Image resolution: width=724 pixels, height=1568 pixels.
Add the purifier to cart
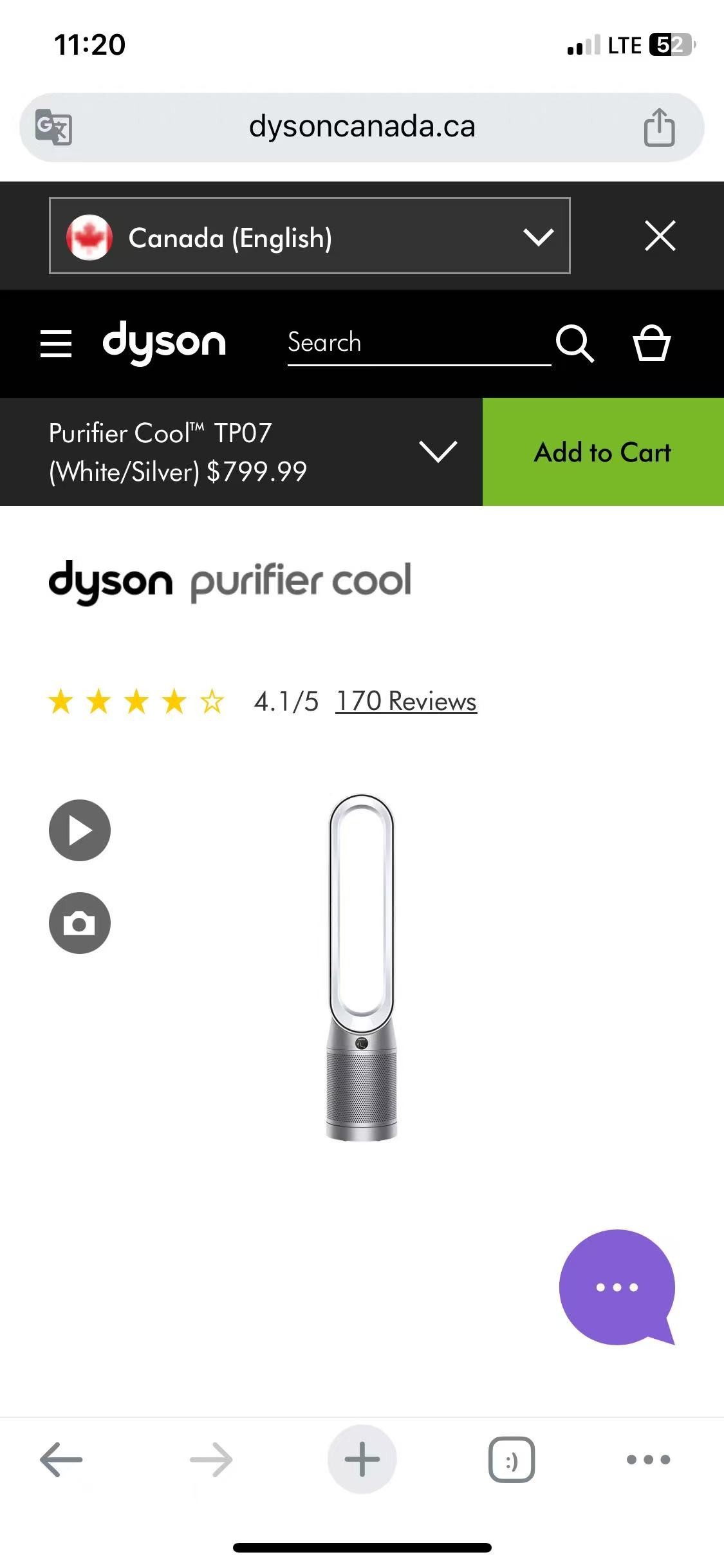(603, 452)
